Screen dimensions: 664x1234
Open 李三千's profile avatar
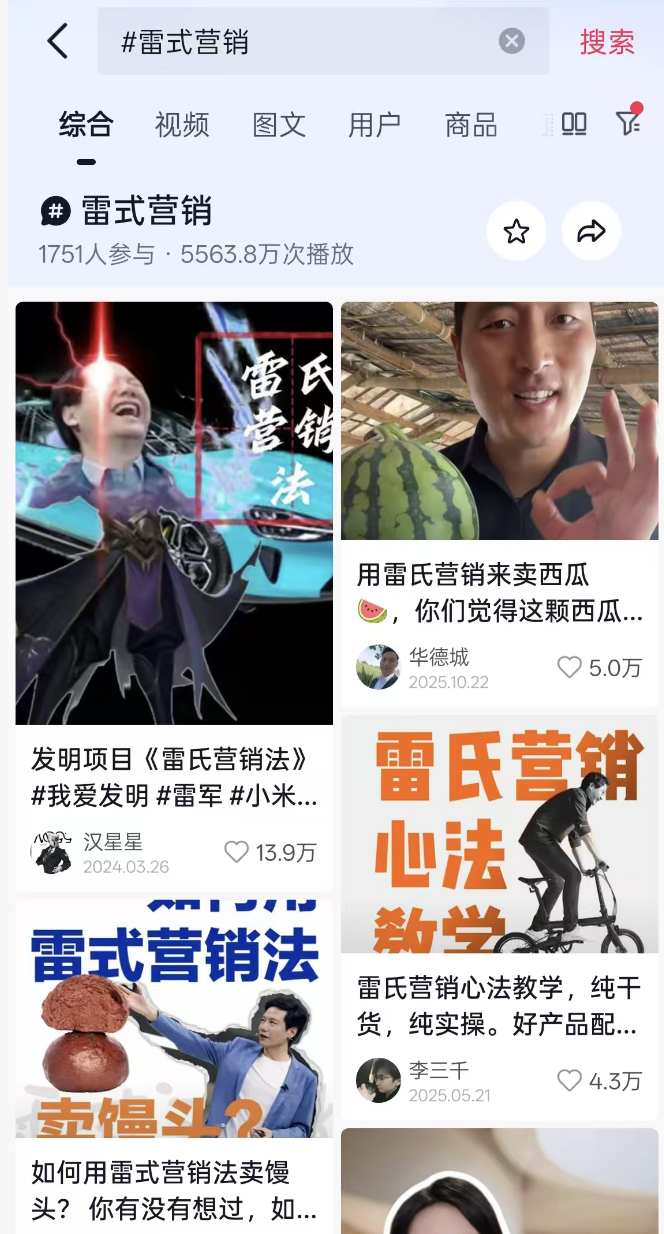pos(378,1080)
